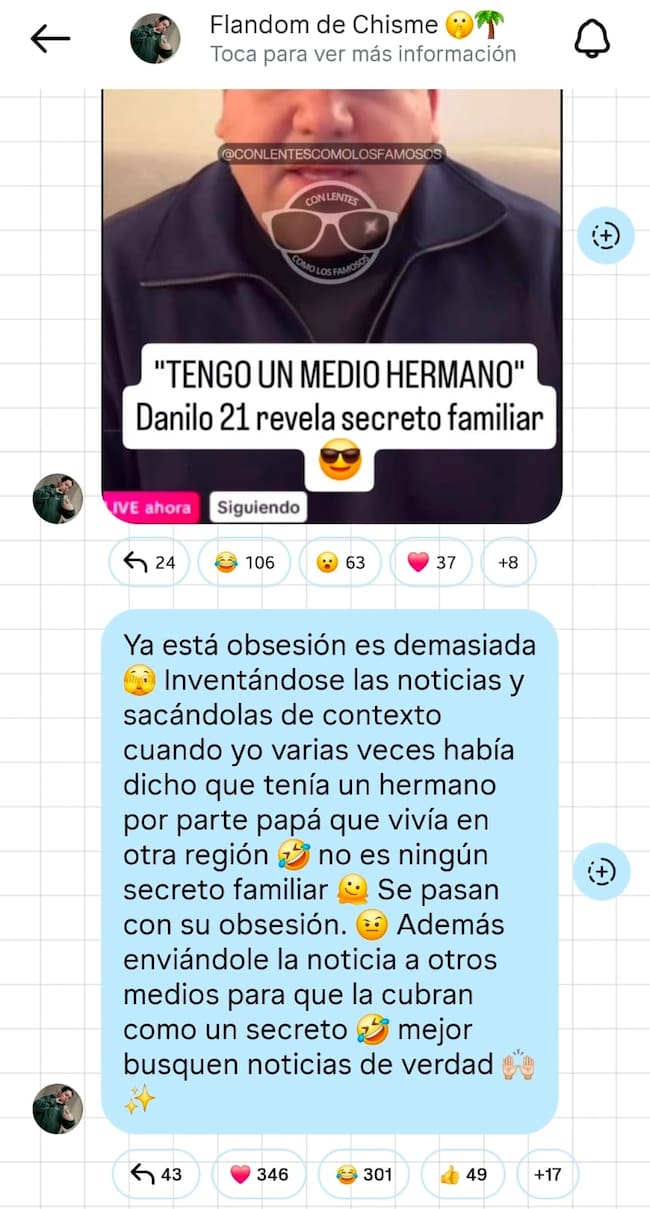This screenshot has height=1209, width=650.
Task: Show the +17 more reactions
Action: click(548, 1174)
